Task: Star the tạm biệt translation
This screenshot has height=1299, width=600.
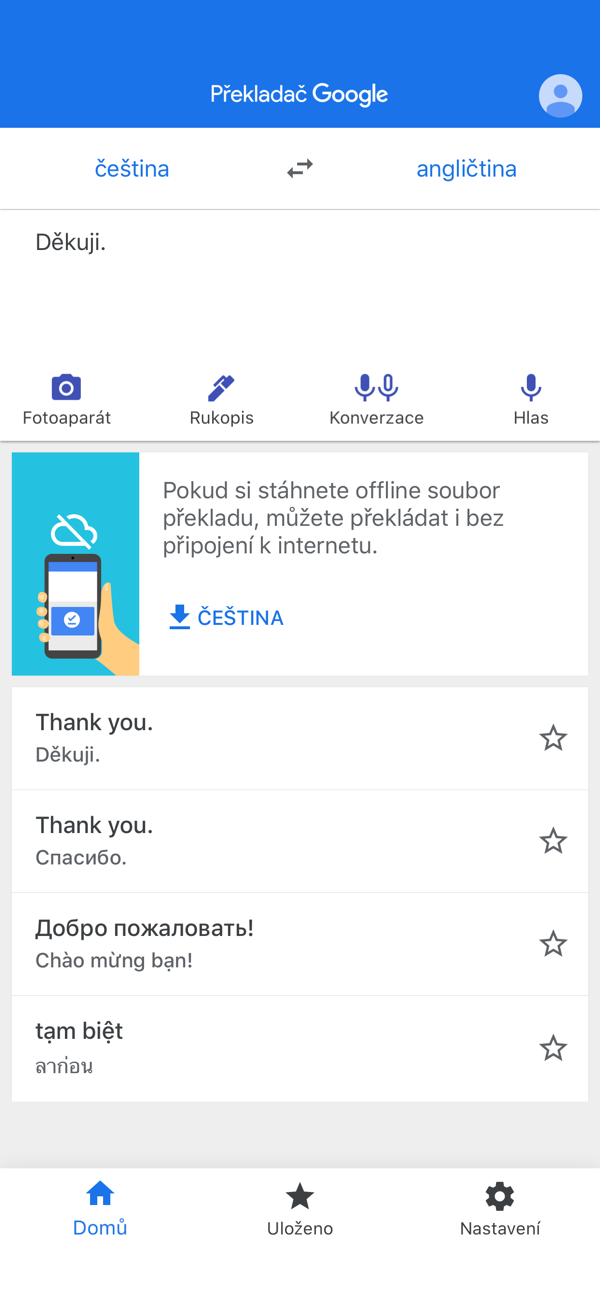Action: point(553,1048)
